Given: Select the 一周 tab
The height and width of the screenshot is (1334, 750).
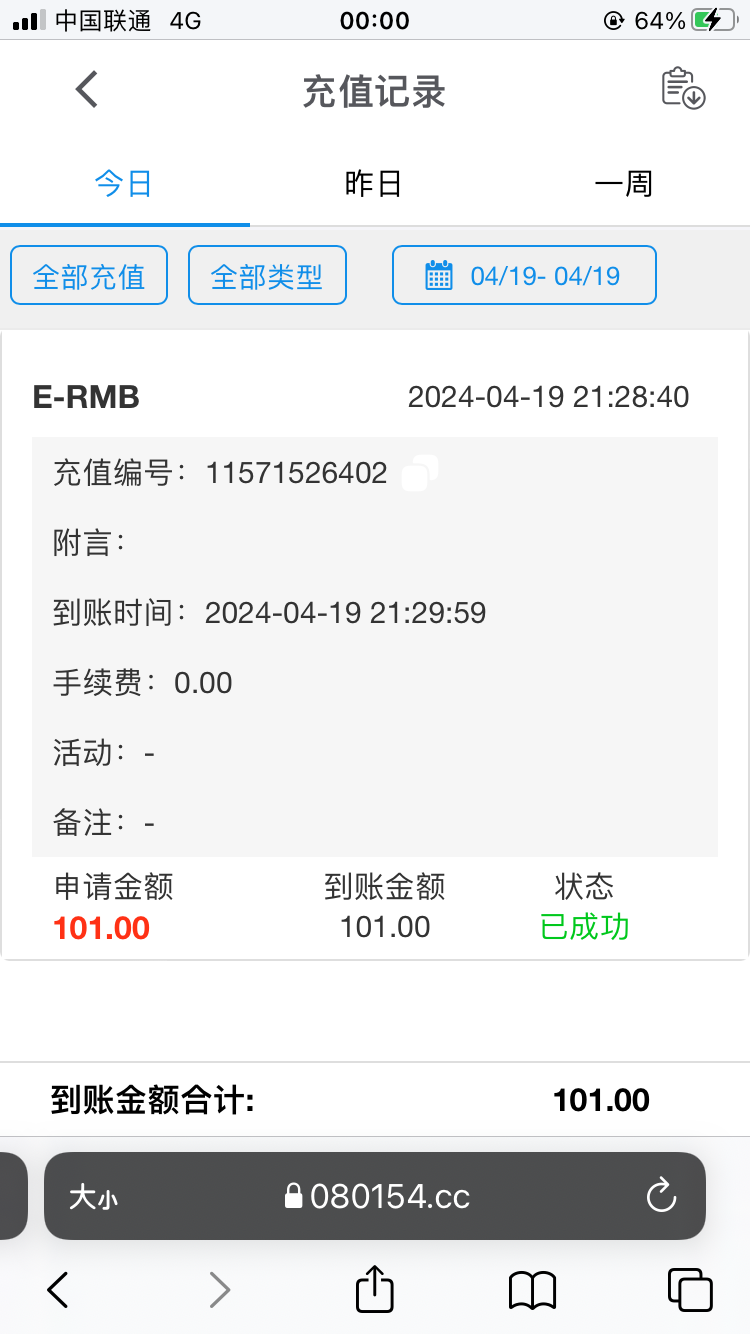Looking at the screenshot, I should point(623,184).
